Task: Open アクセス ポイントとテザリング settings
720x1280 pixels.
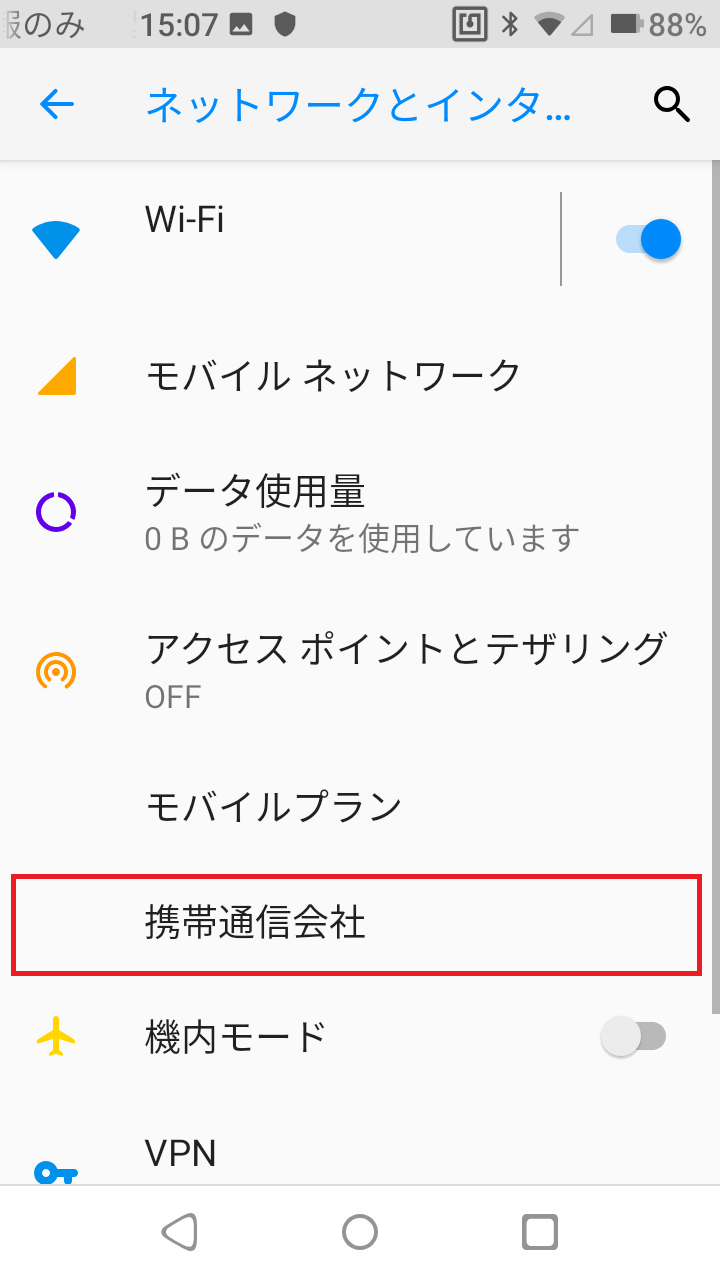Action: [x=360, y=670]
